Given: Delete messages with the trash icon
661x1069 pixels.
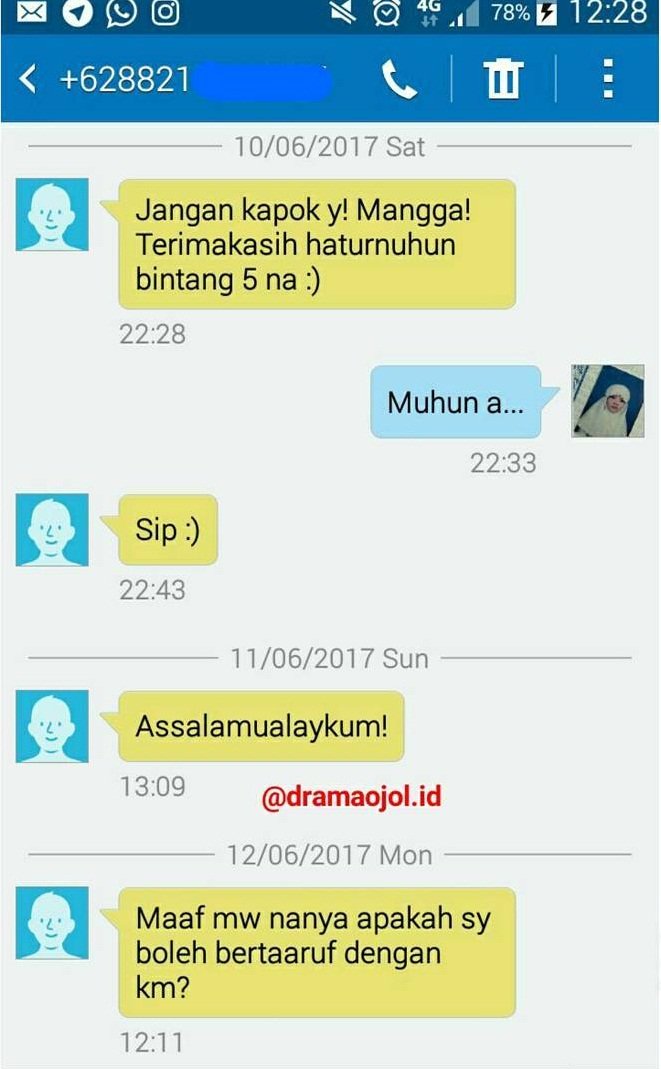Looking at the screenshot, I should (504, 80).
